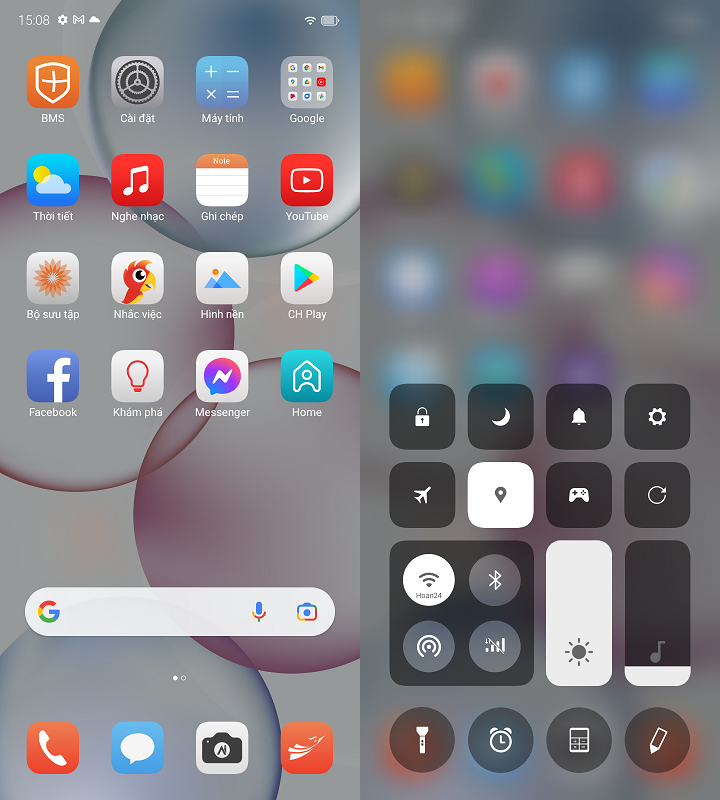Viewport: 720px width, 800px height.
Task: Launch YouTube from the home screen
Action: pos(307,180)
